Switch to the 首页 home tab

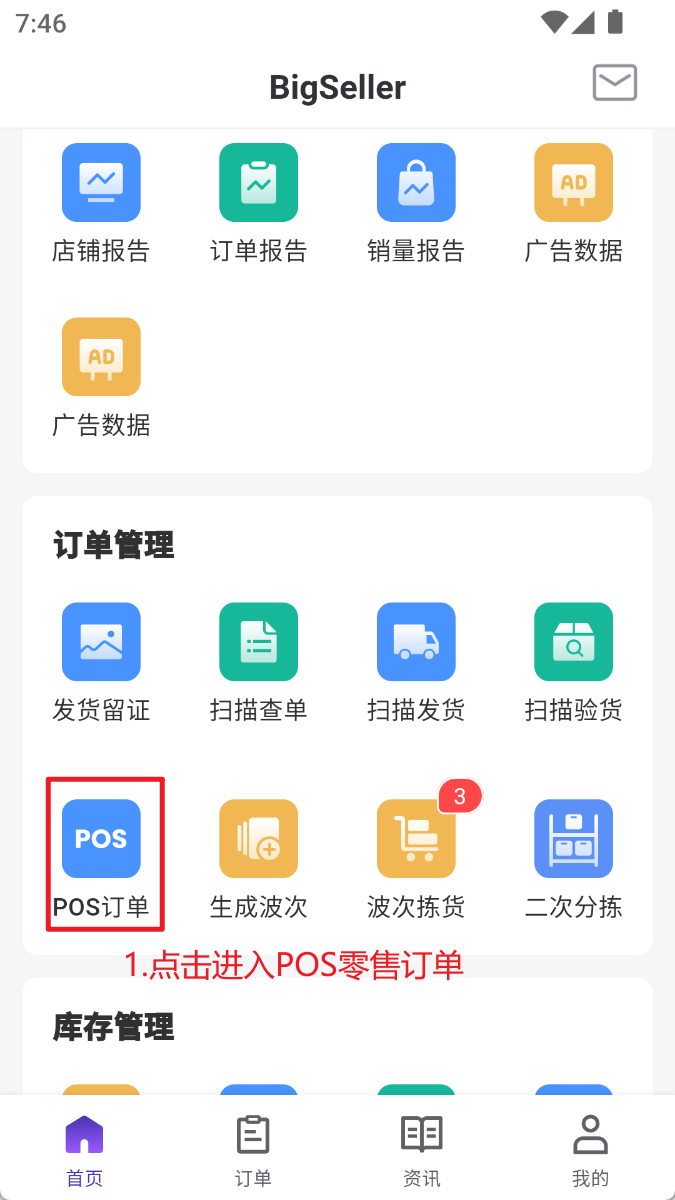click(x=84, y=1150)
